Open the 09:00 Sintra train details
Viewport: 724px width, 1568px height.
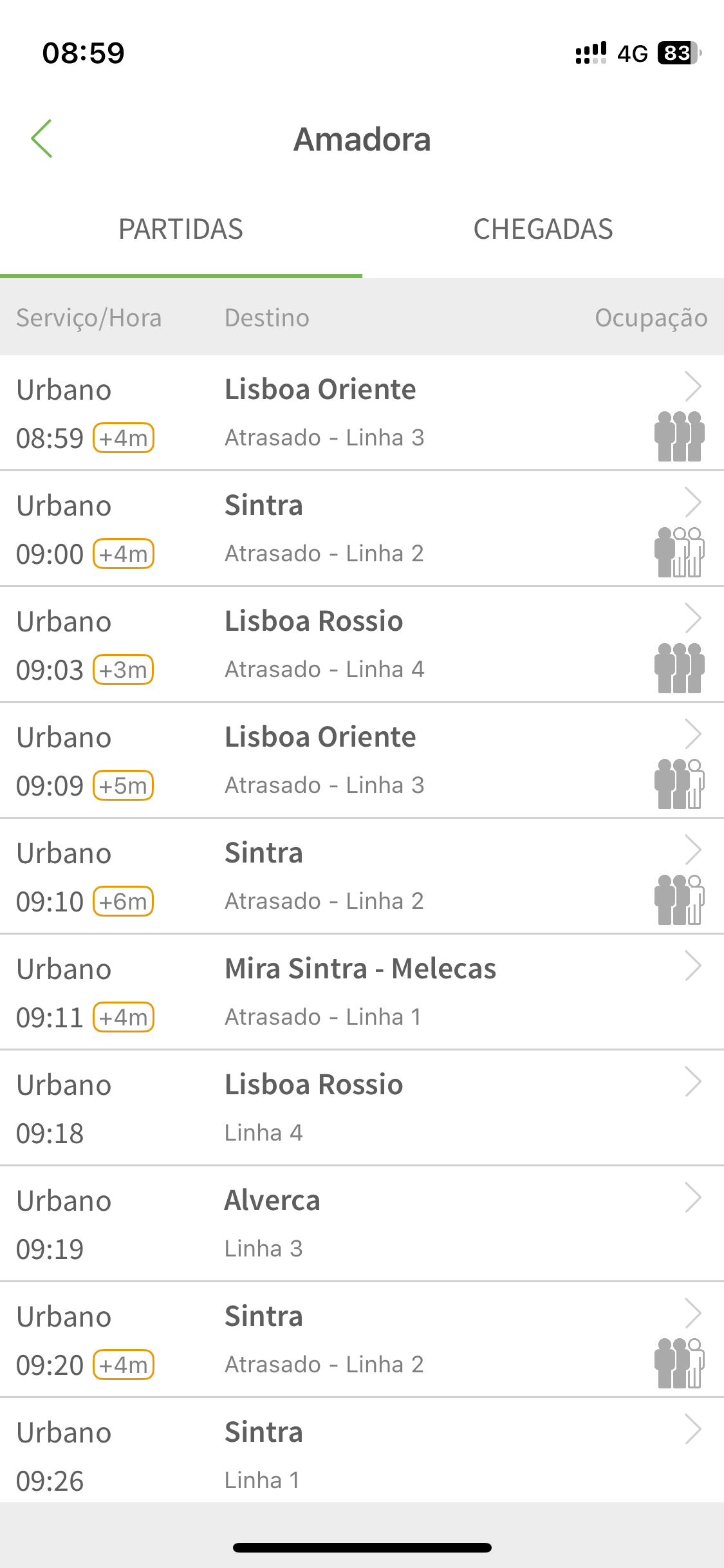362,528
